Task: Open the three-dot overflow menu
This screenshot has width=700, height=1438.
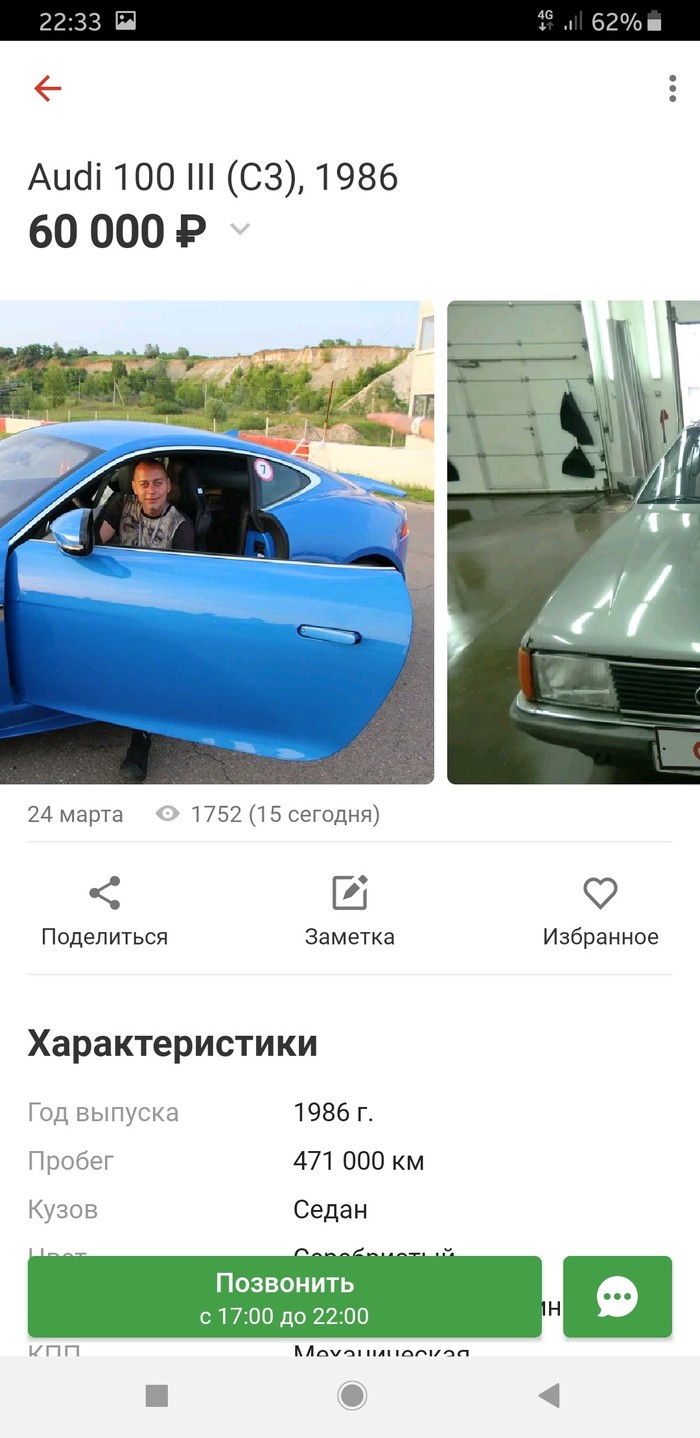Action: tap(672, 88)
